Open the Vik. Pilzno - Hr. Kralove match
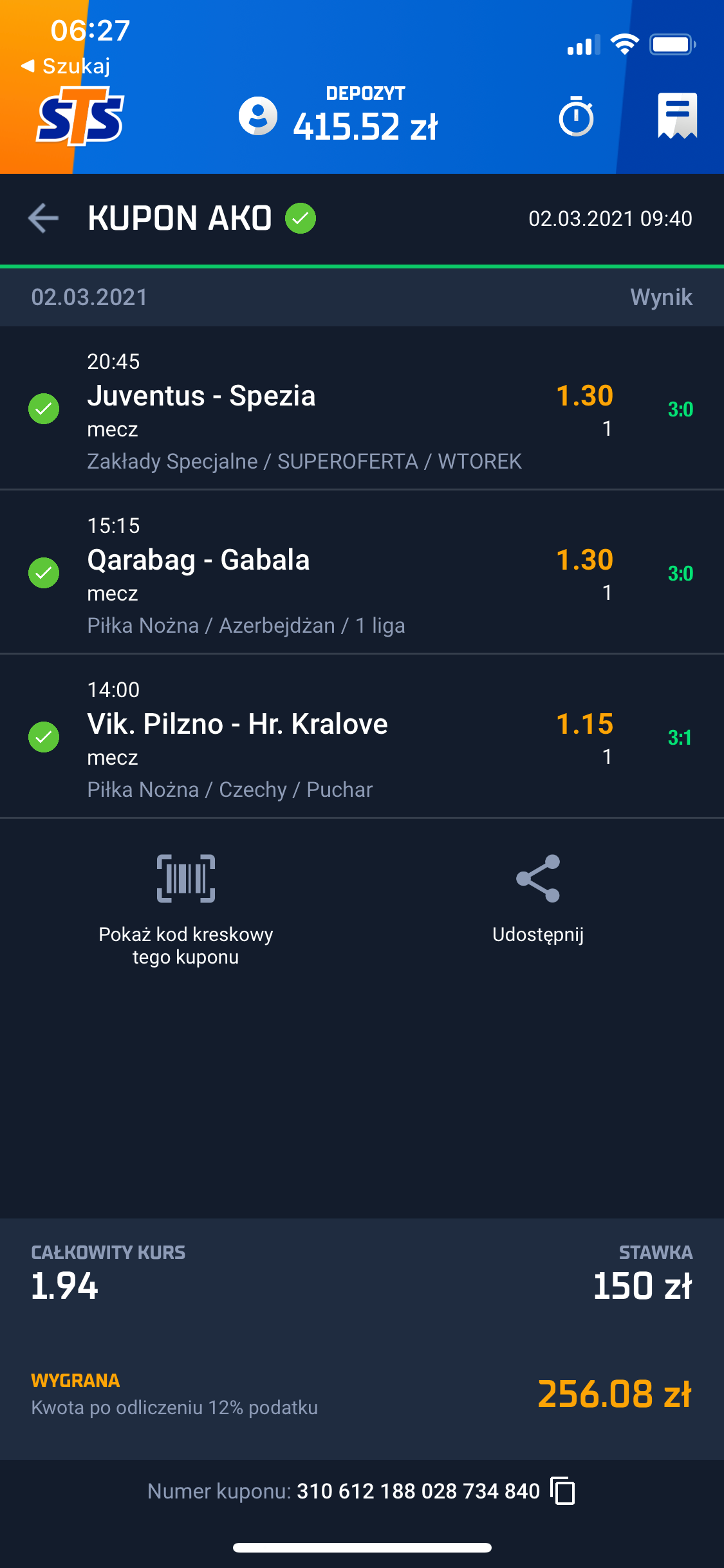This screenshot has width=724, height=1568. pyautogui.click(x=237, y=724)
